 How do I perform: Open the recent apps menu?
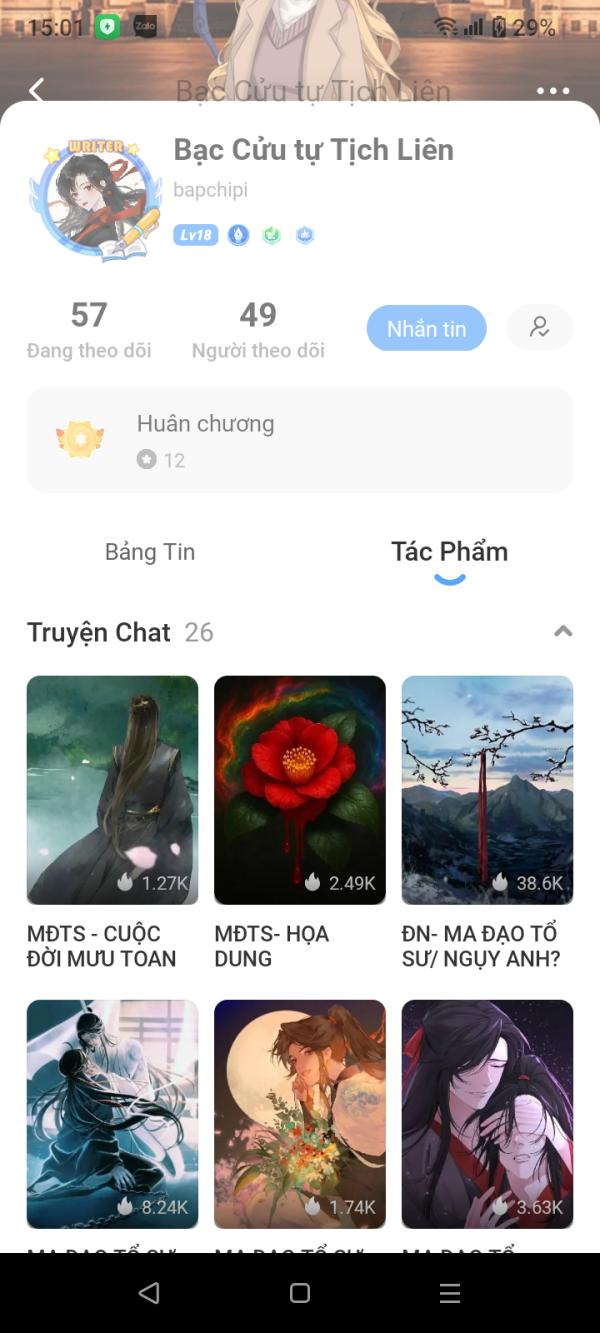(x=450, y=1293)
